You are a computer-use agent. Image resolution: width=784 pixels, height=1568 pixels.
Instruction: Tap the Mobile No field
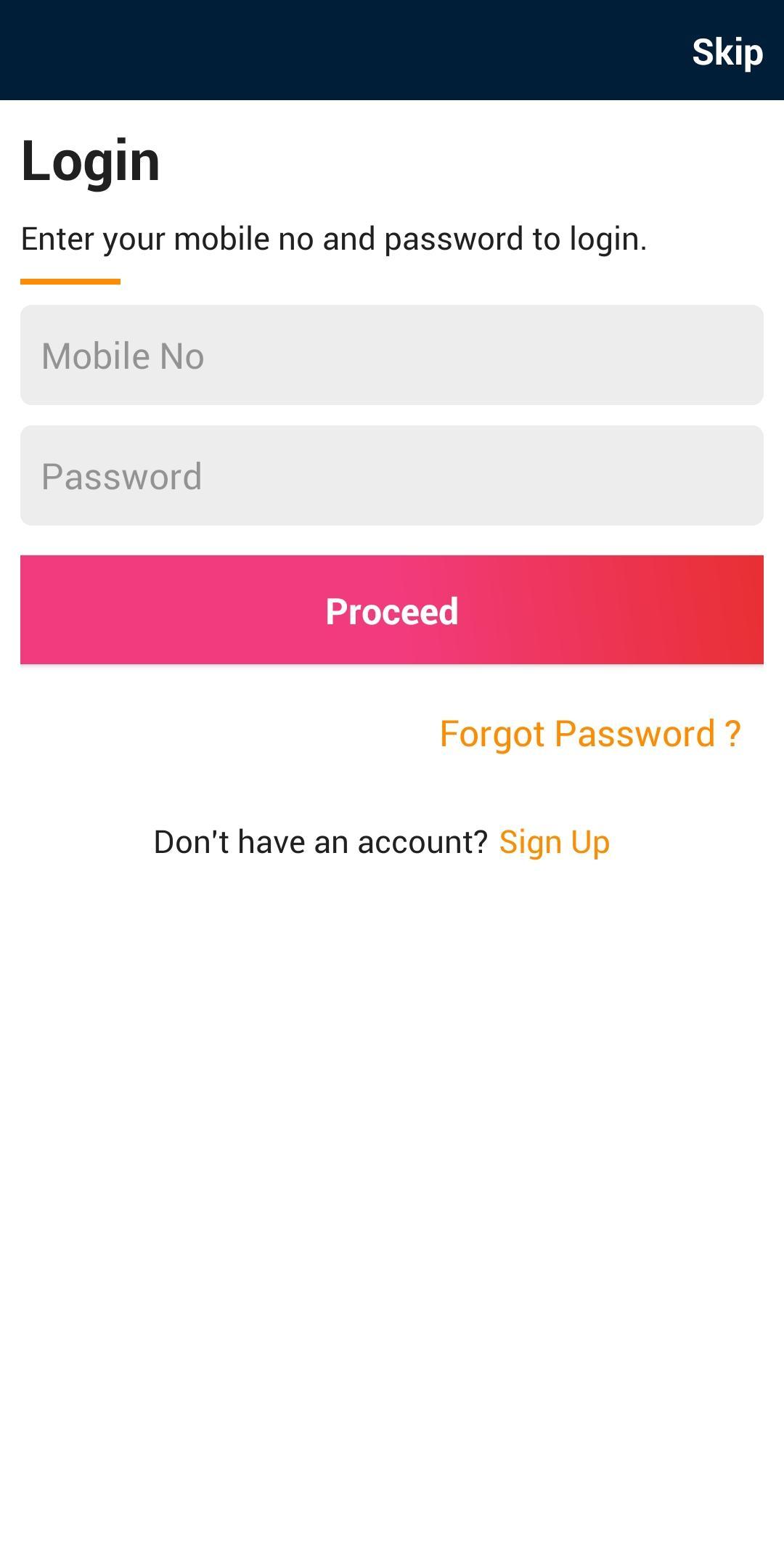tap(392, 355)
